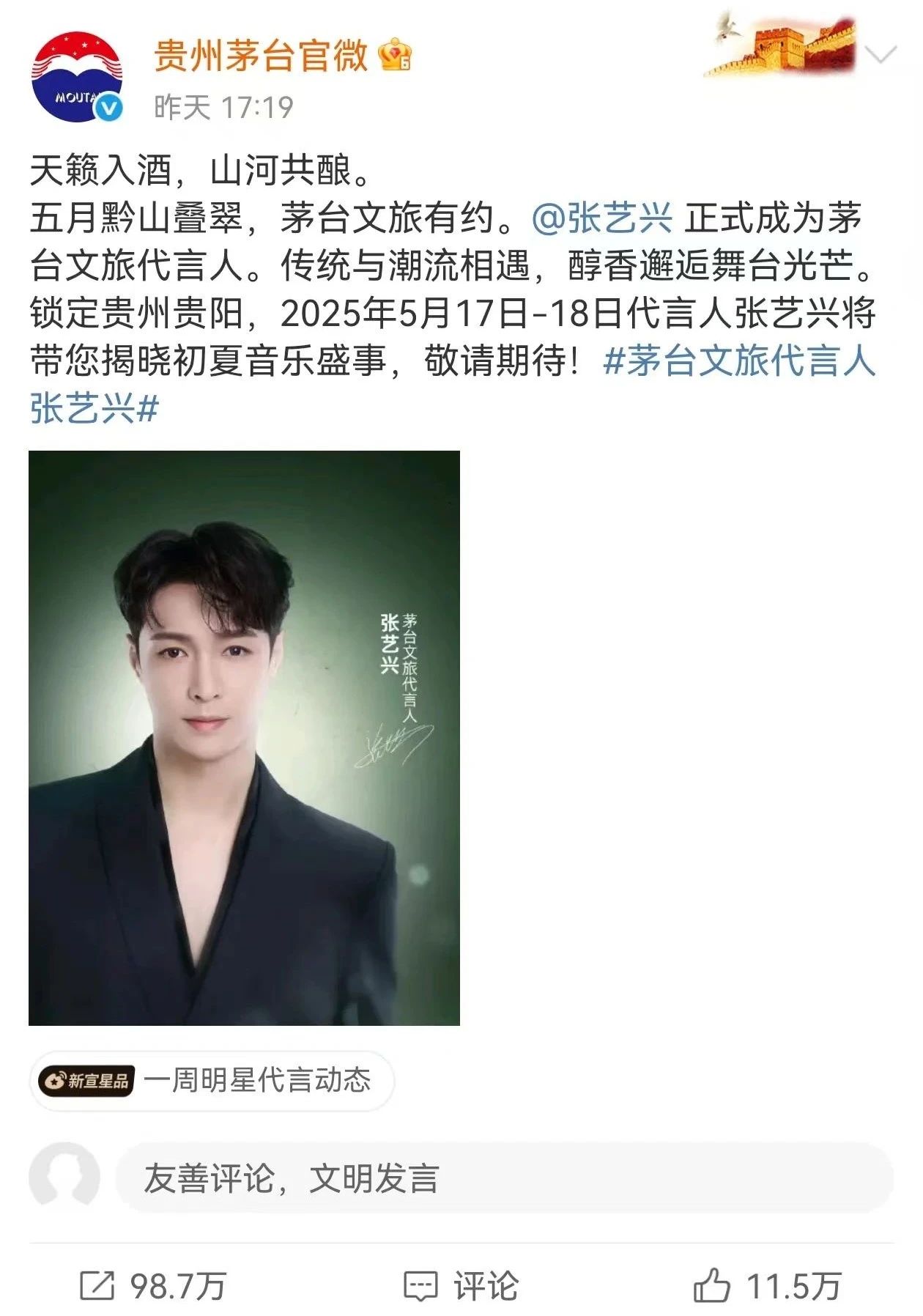Open 贵州茅台官微 account name
This screenshot has width=923, height=1316.
point(261,56)
